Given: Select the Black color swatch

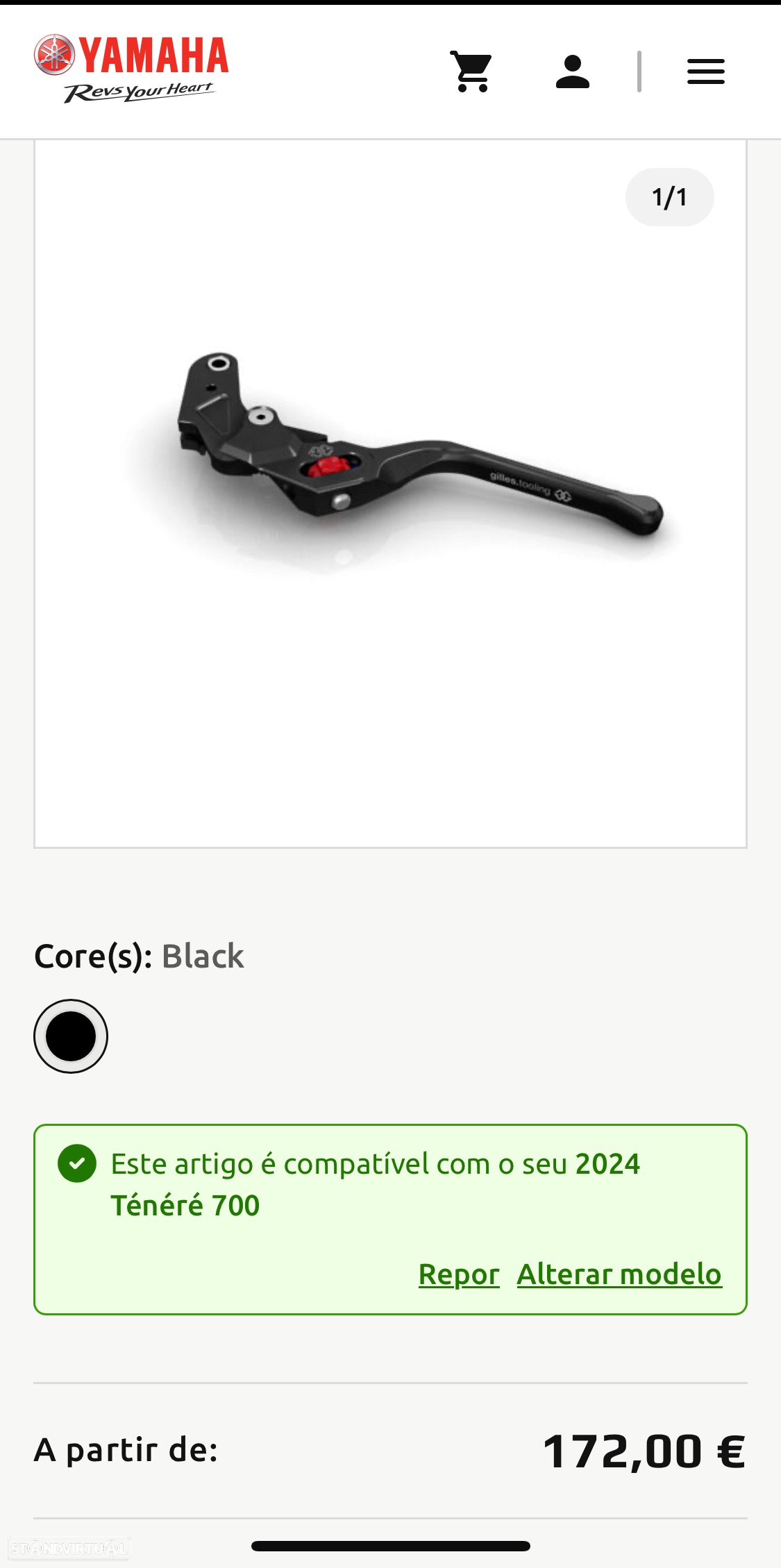Looking at the screenshot, I should pyautogui.click(x=71, y=1036).
